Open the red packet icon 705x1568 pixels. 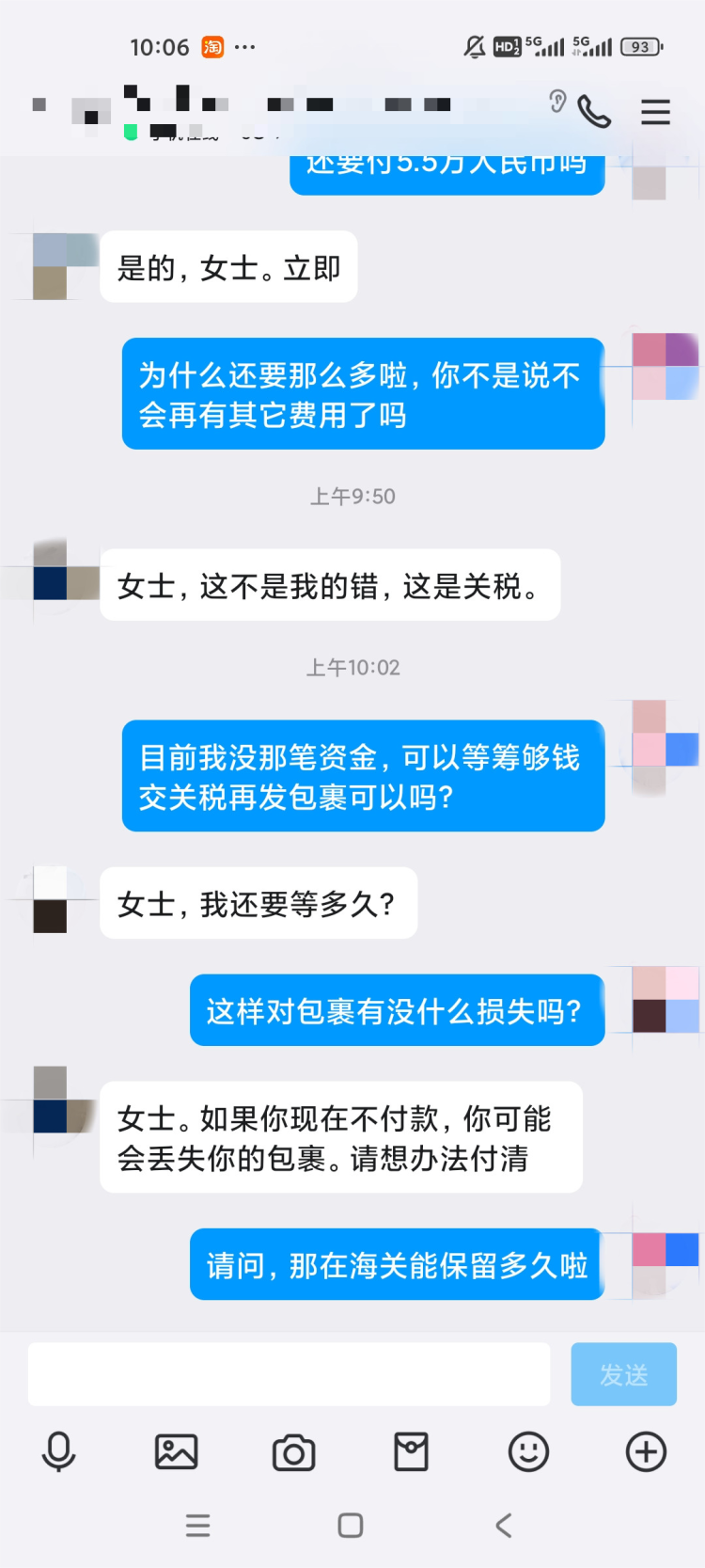pyautogui.click(x=411, y=1451)
